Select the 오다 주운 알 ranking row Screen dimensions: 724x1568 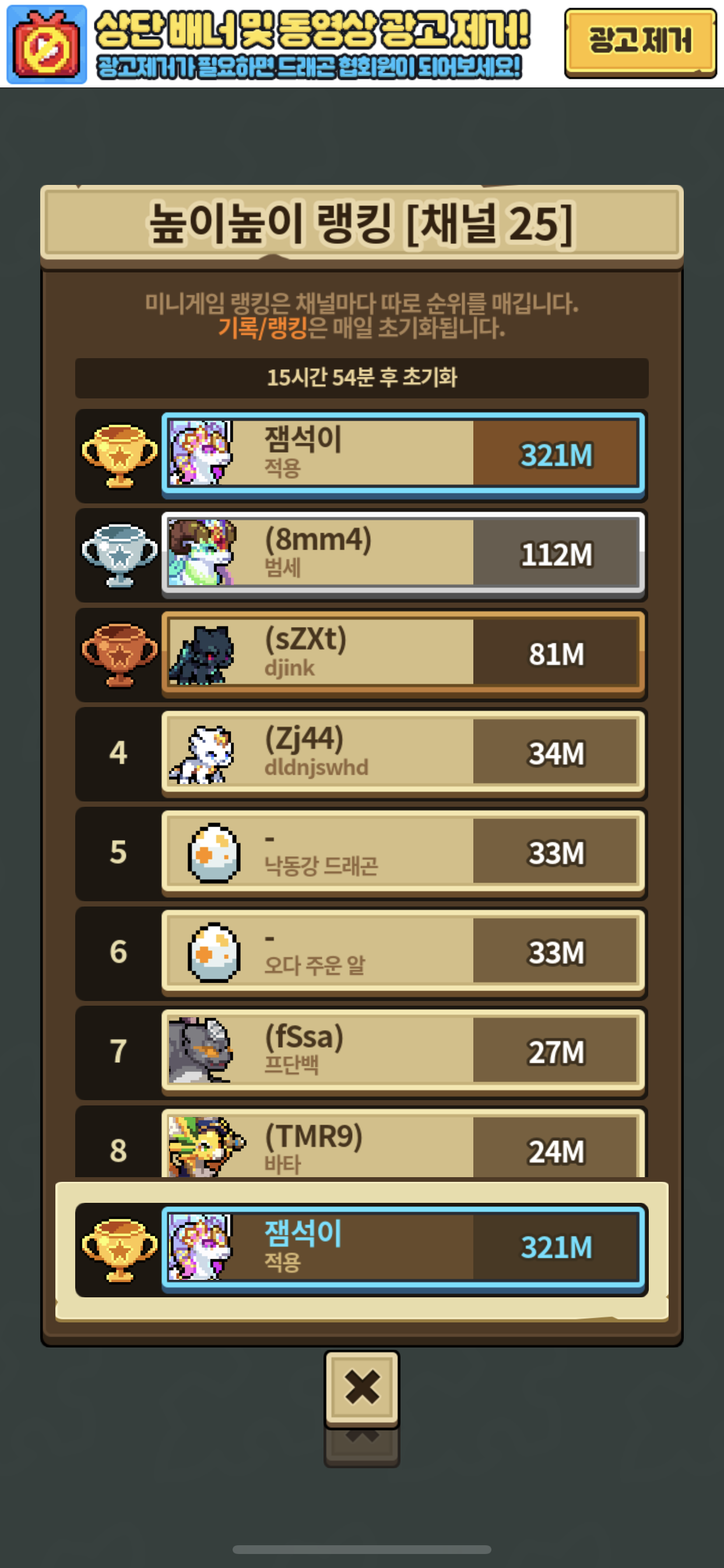402,951
